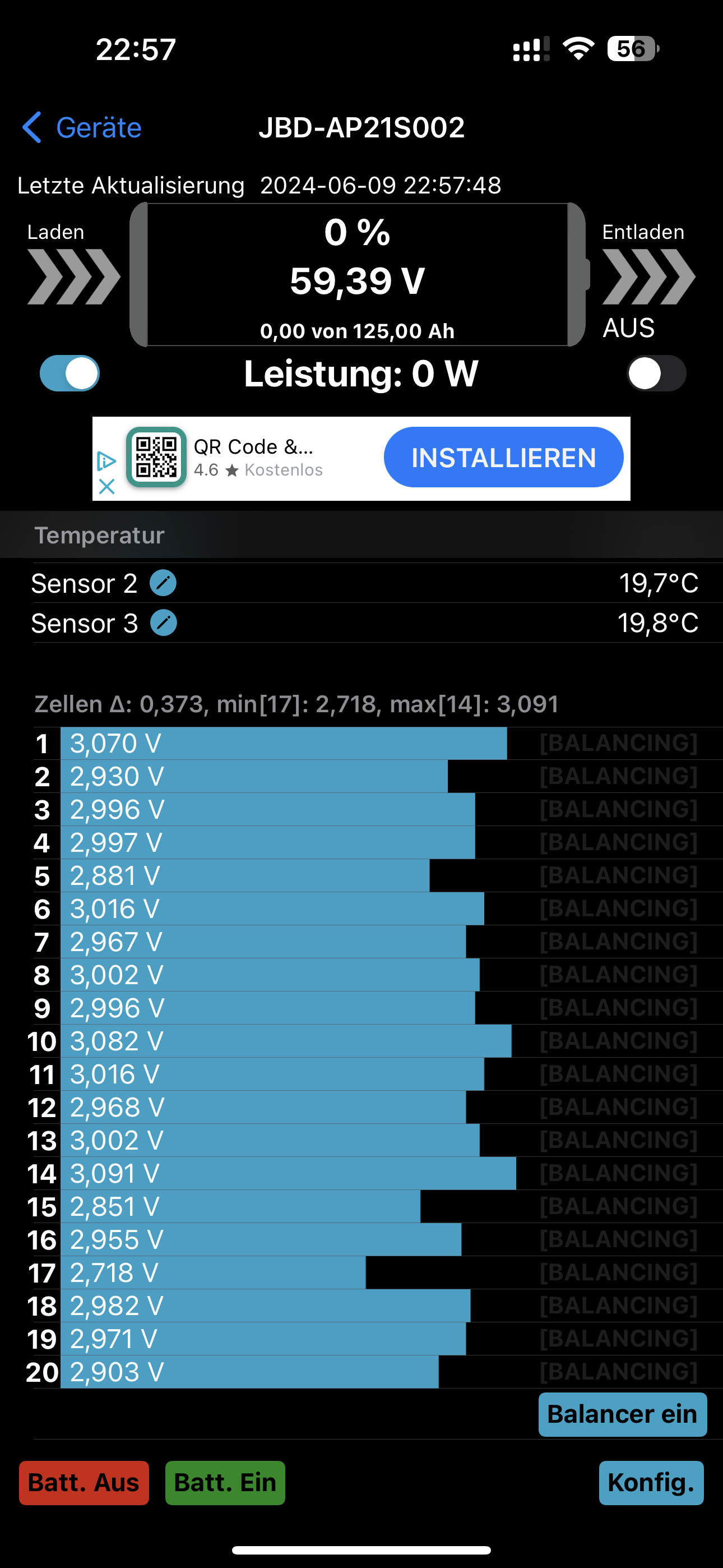Edit the name of Sensor 3
Screen dimensions: 723x1568
coord(163,622)
